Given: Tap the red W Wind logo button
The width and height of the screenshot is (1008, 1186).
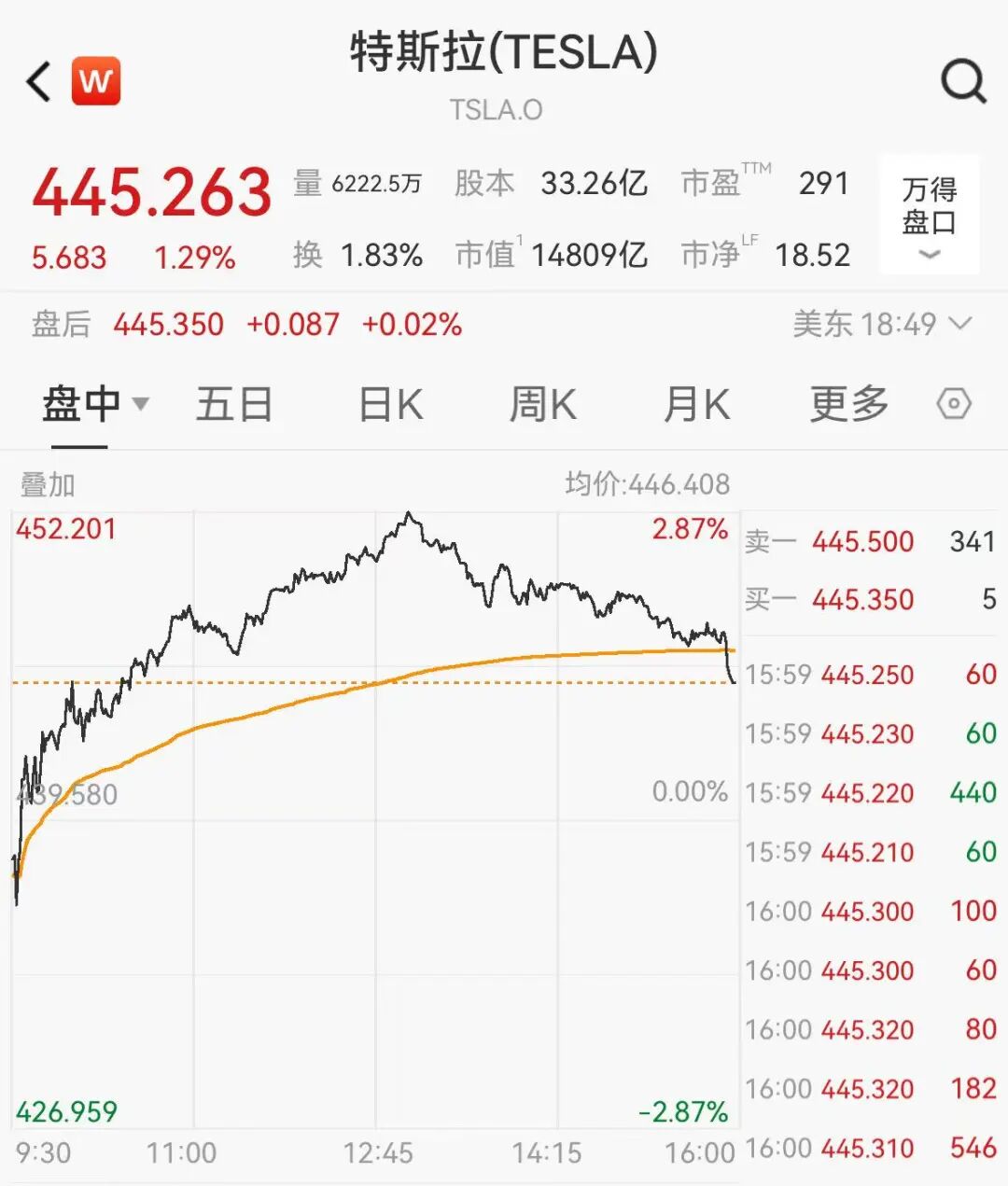Looking at the screenshot, I should (96, 81).
